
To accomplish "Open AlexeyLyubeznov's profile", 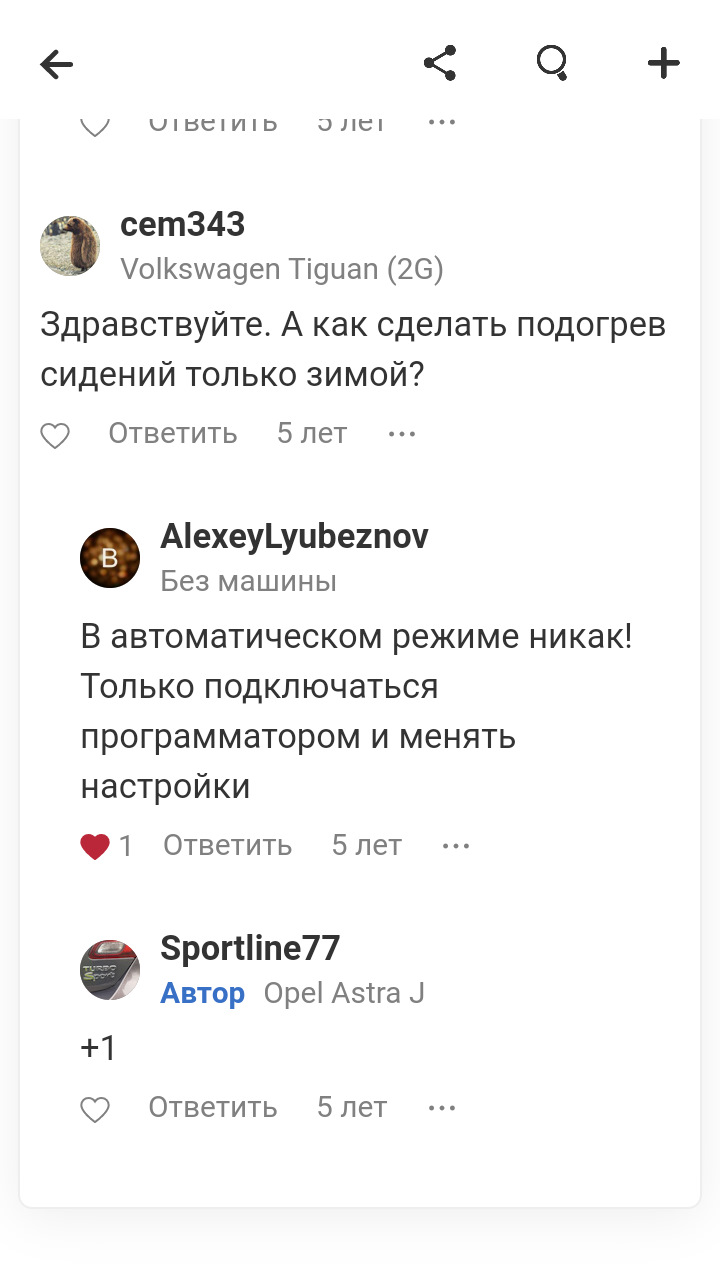I will [294, 537].
